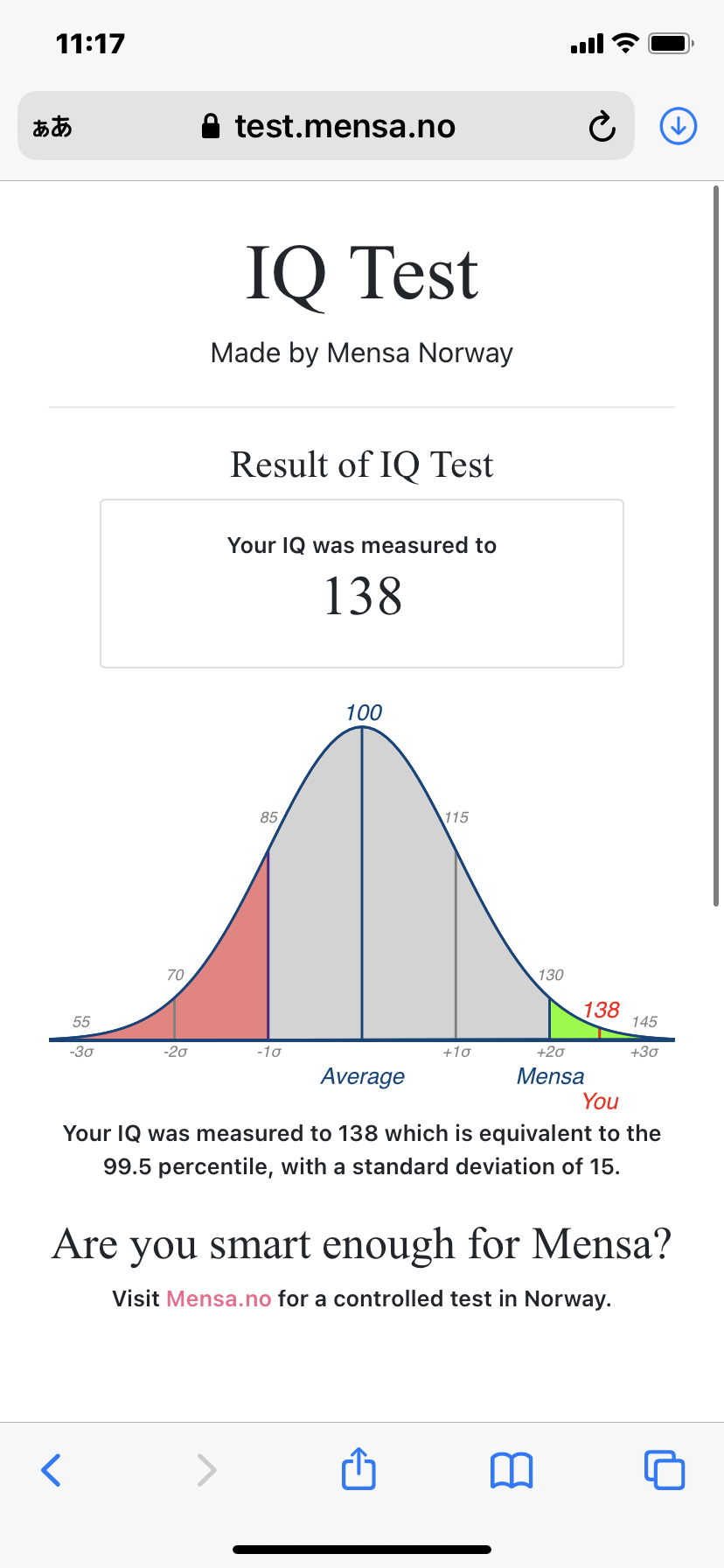Go back to the previous page

tap(52, 1470)
